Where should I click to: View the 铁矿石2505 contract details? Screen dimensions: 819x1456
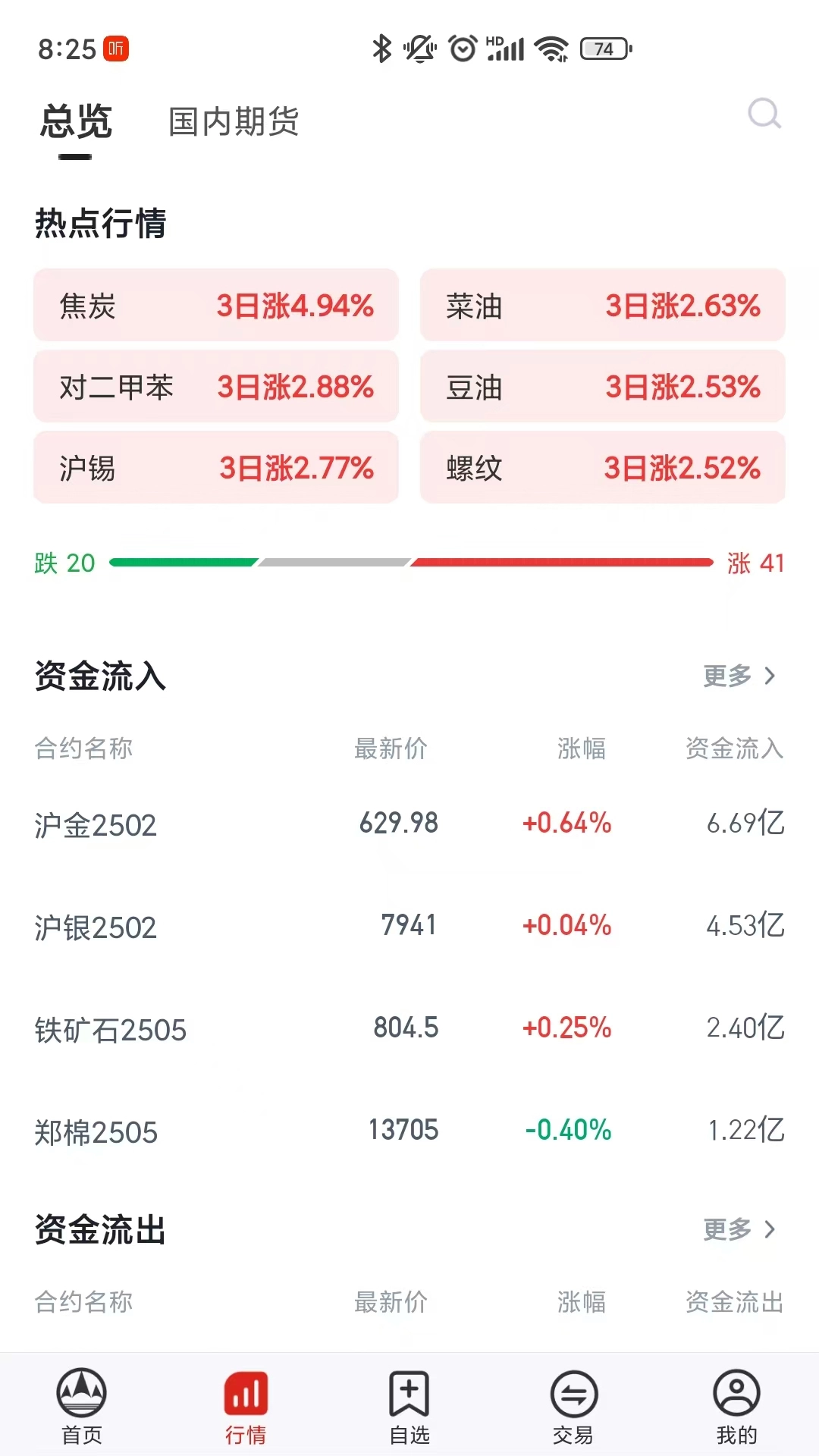(409, 1028)
